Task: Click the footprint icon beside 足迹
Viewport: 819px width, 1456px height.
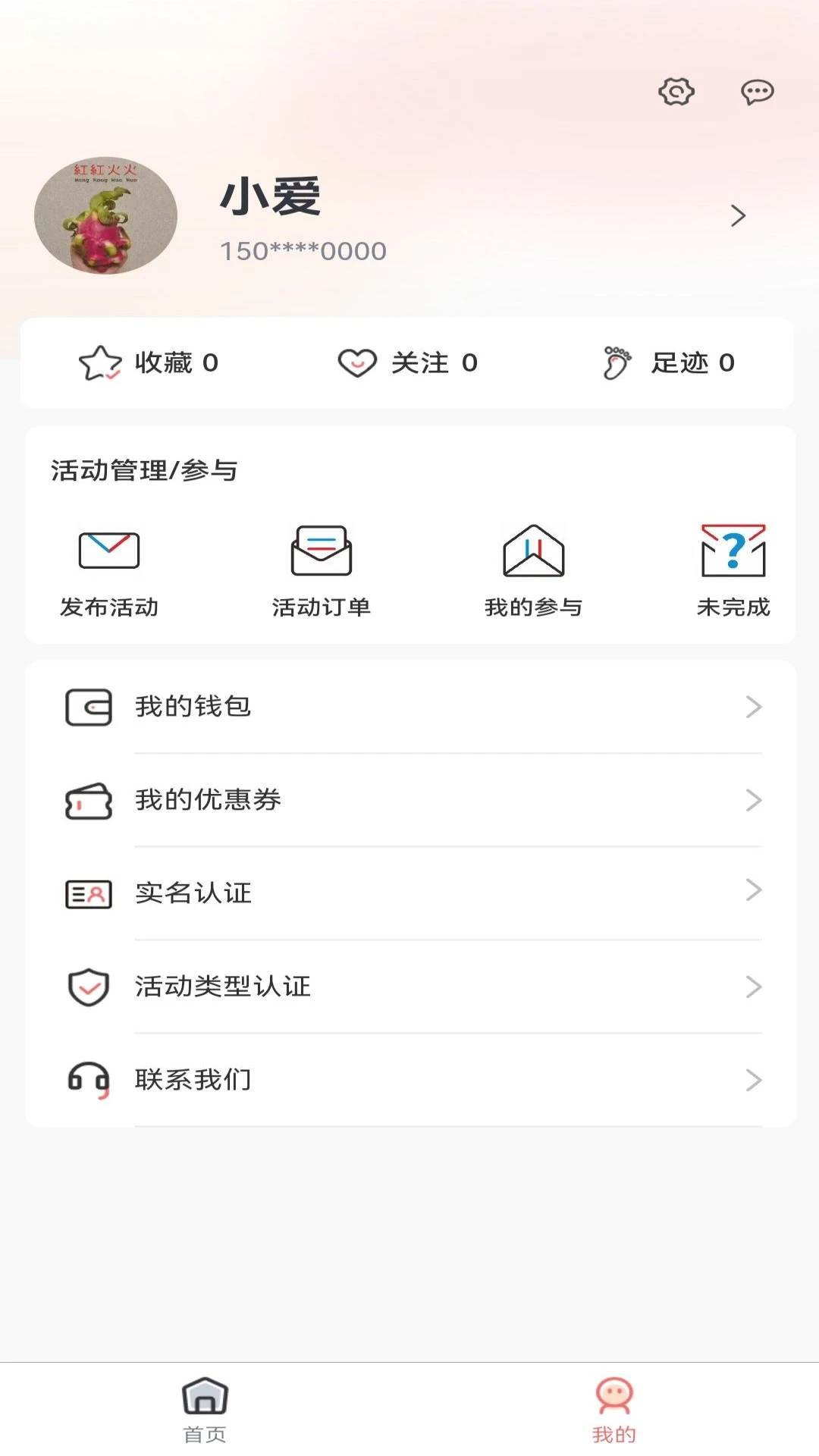Action: 616,362
